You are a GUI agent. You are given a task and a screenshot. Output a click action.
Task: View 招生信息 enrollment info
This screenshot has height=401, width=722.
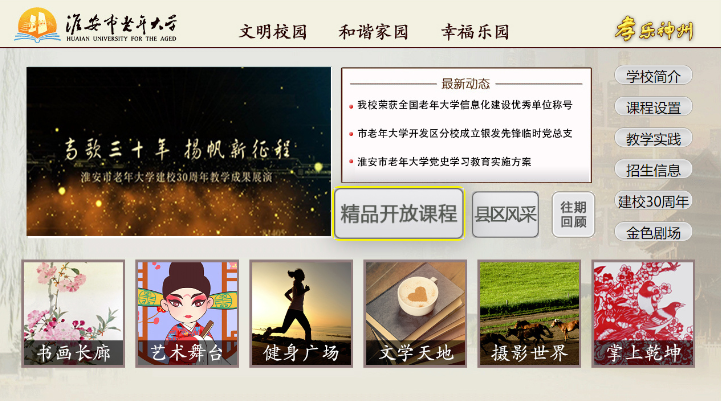pyautogui.click(x=653, y=170)
